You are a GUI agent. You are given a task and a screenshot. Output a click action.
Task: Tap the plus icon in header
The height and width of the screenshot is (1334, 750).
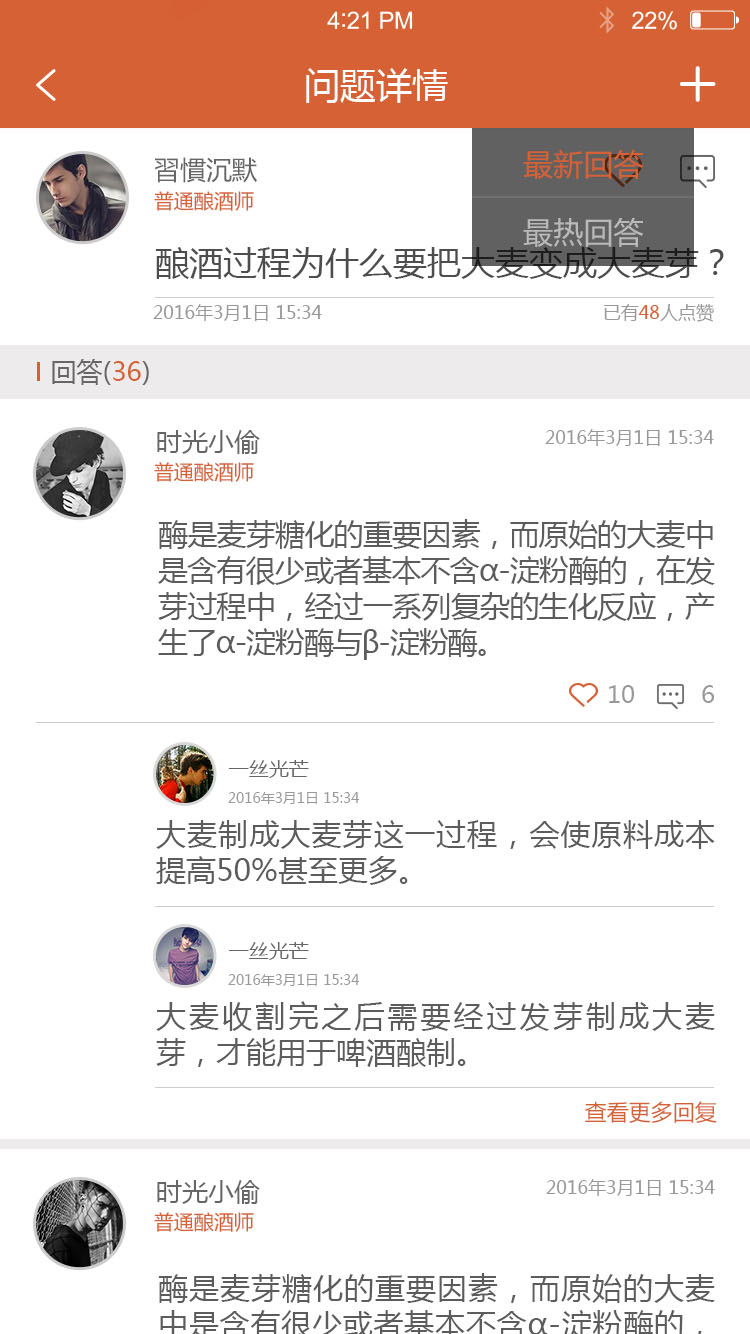(697, 85)
